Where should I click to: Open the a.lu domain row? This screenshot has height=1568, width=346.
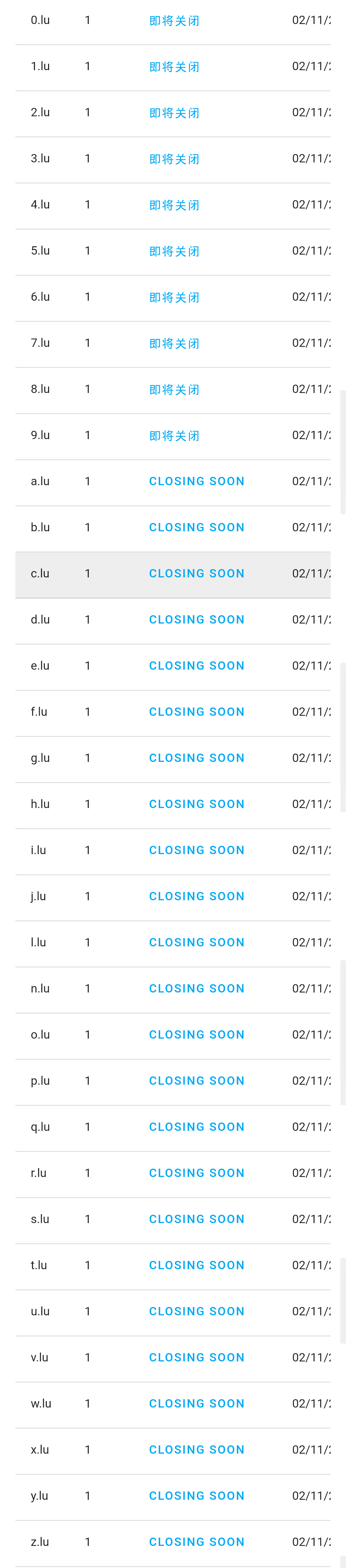click(40, 481)
